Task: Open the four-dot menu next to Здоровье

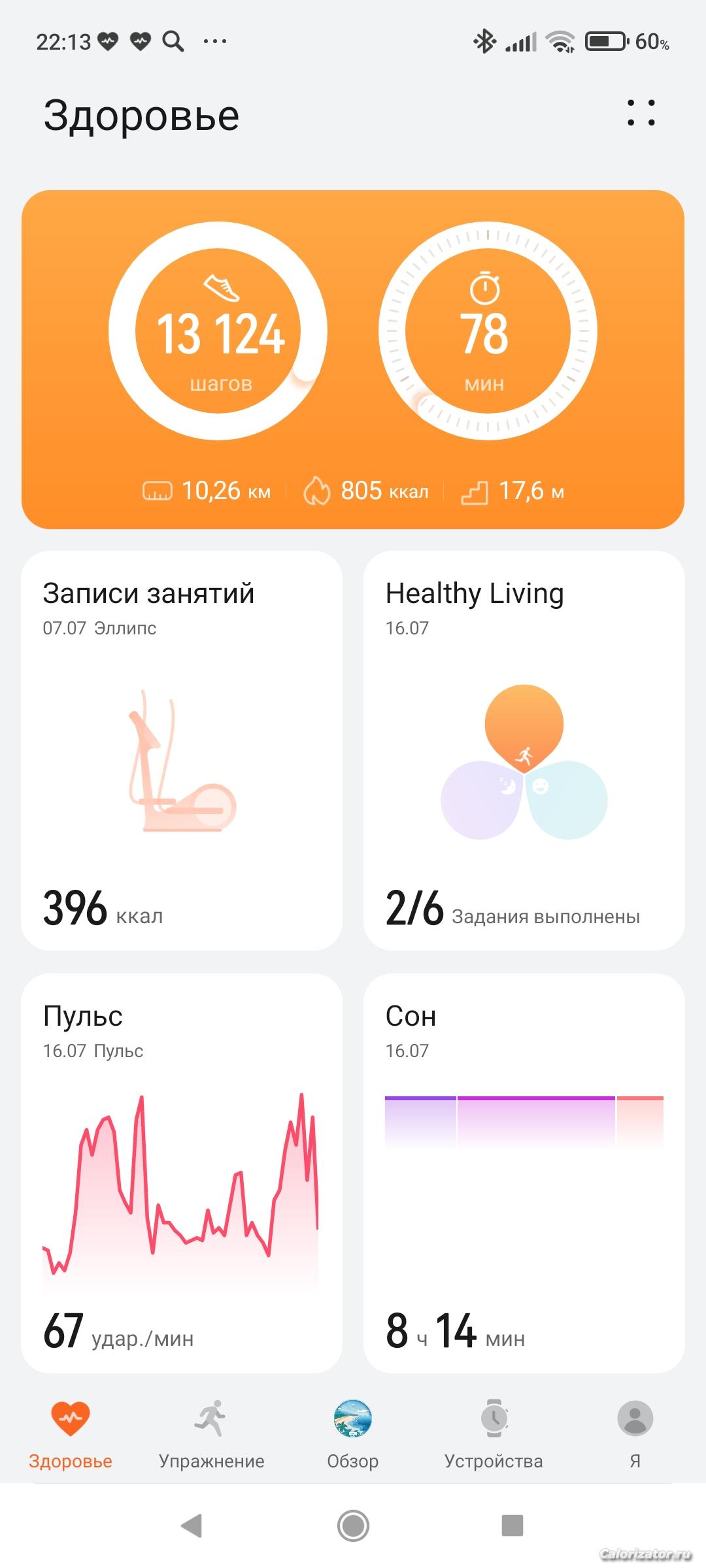Action: click(641, 113)
